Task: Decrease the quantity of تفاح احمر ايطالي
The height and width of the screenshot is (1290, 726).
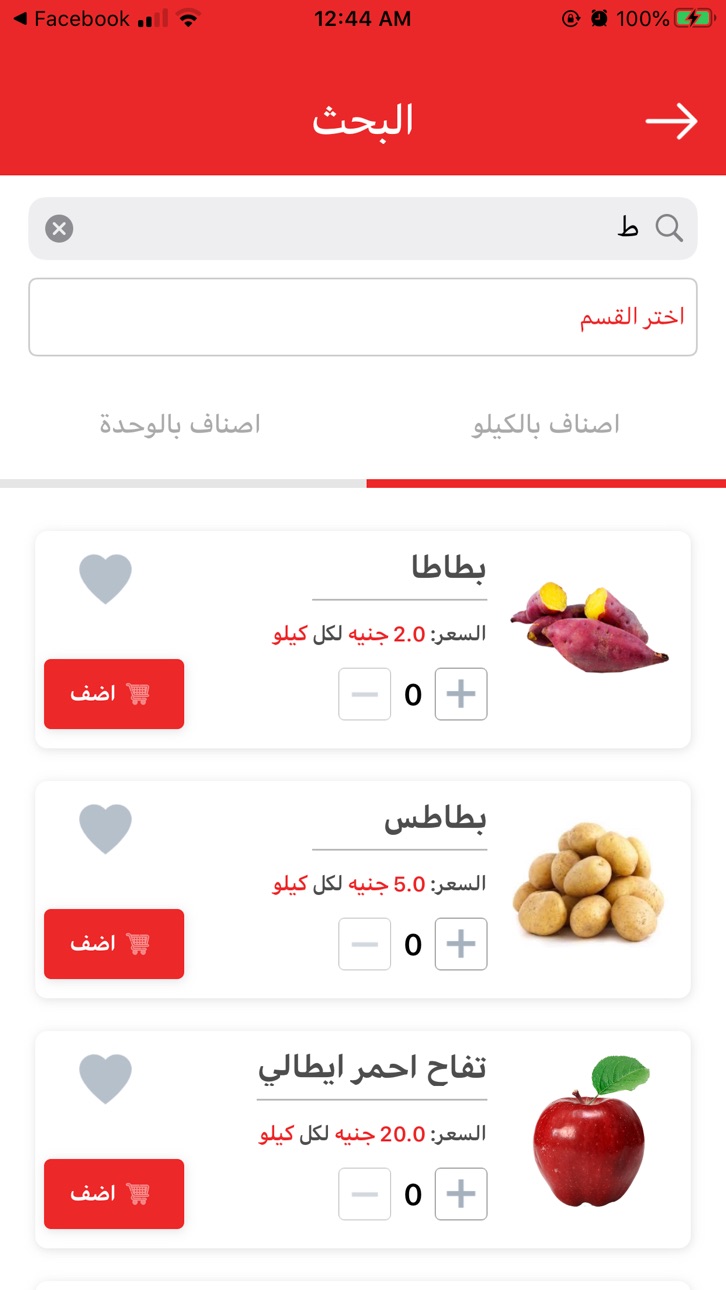Action: 365,1194
